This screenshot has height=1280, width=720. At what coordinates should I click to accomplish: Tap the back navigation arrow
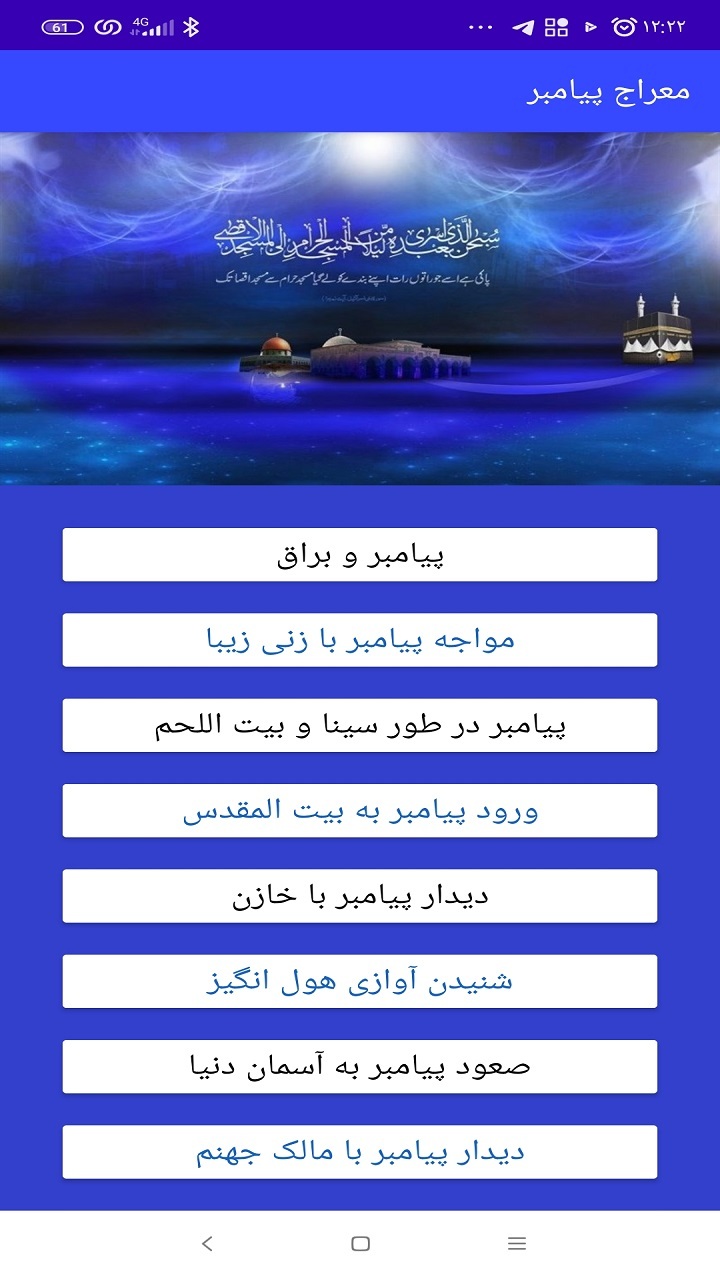207,1244
